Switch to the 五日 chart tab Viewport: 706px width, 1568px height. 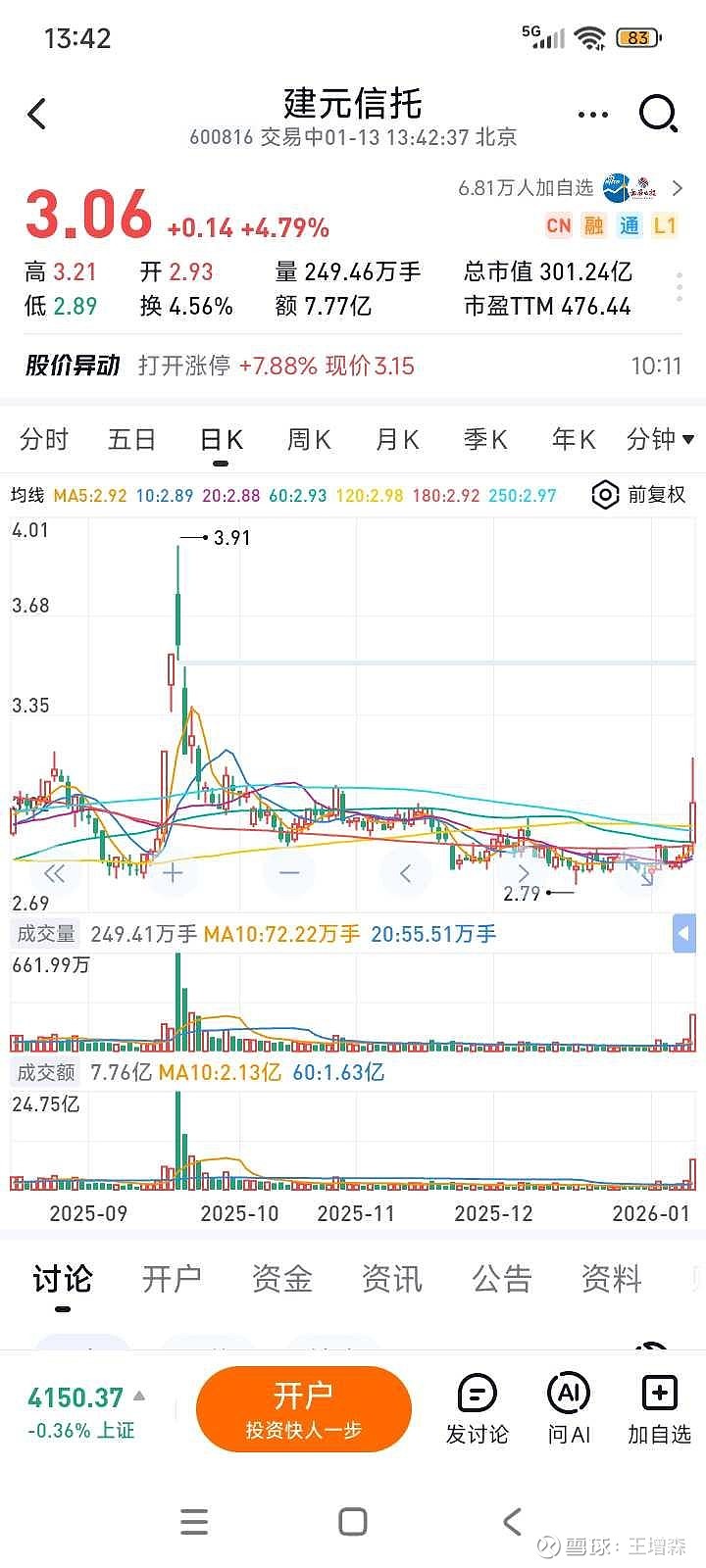(x=131, y=439)
